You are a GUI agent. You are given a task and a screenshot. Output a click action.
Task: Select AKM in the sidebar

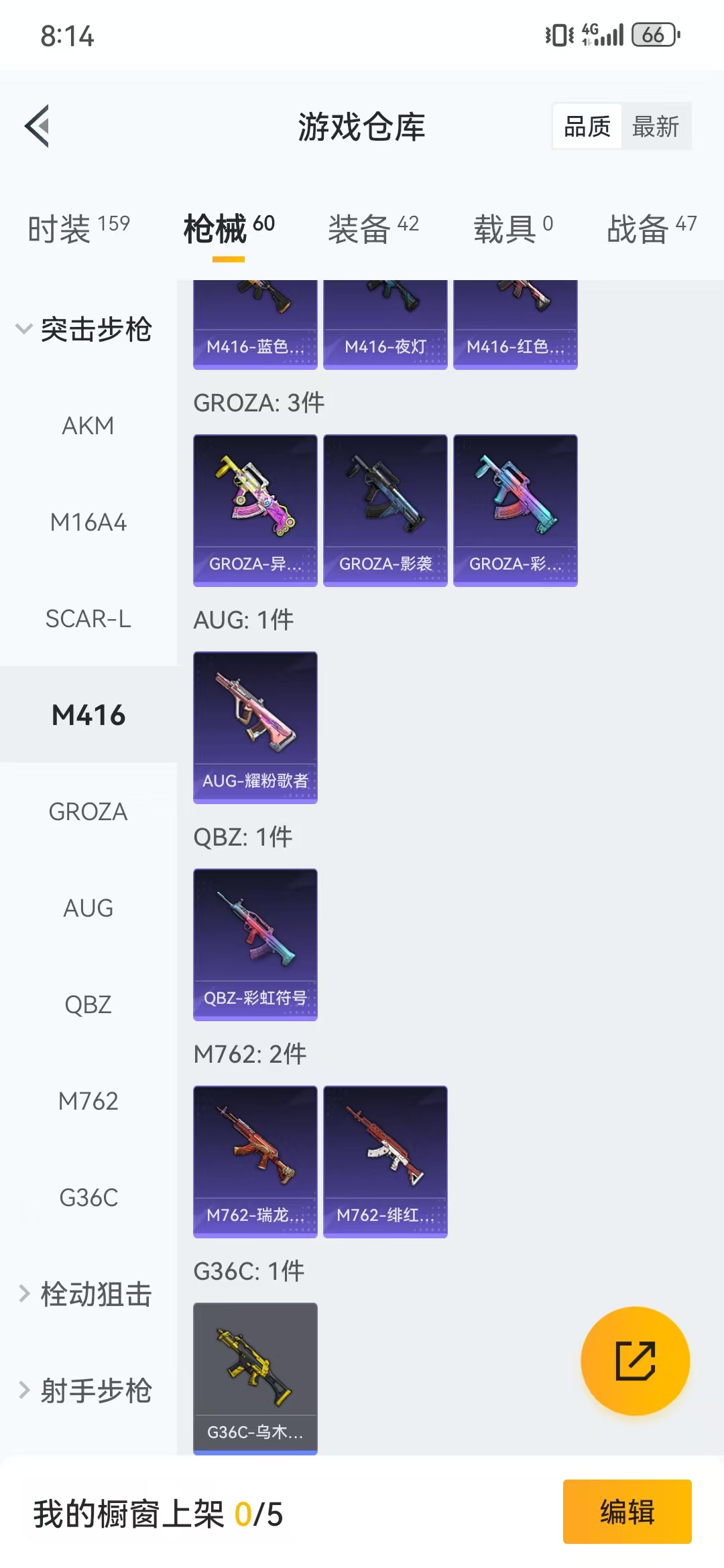click(x=88, y=426)
